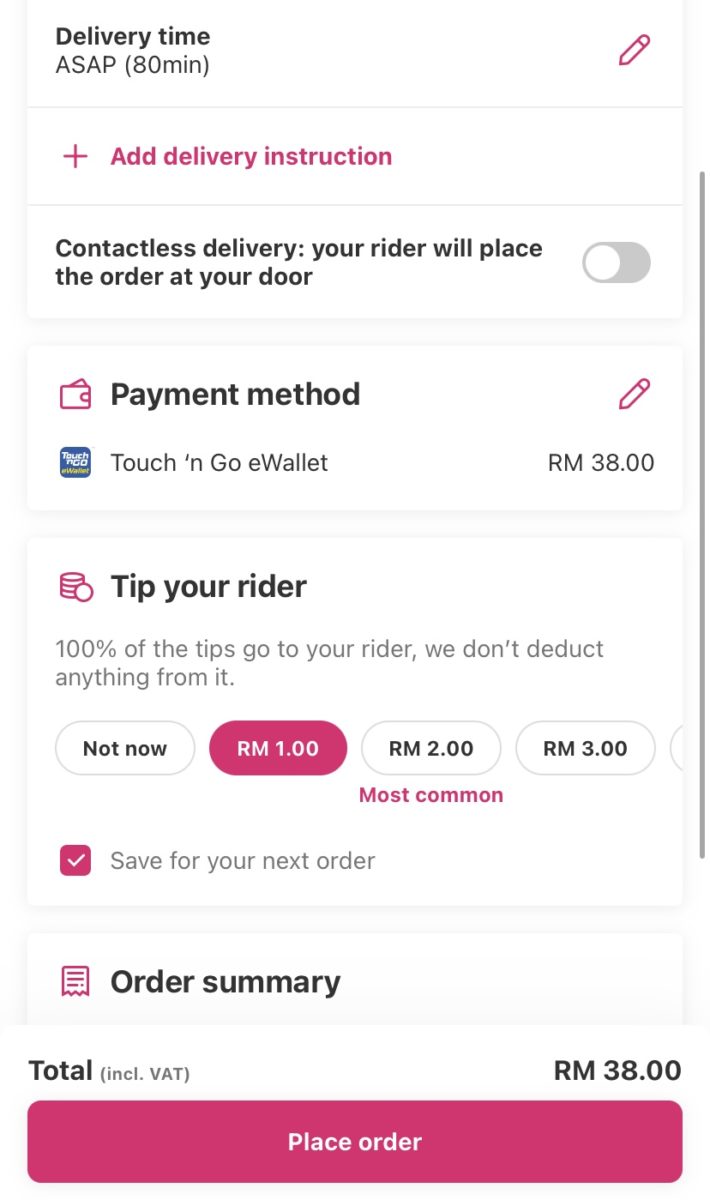Choose the RM 1.00 tip

point(278,748)
